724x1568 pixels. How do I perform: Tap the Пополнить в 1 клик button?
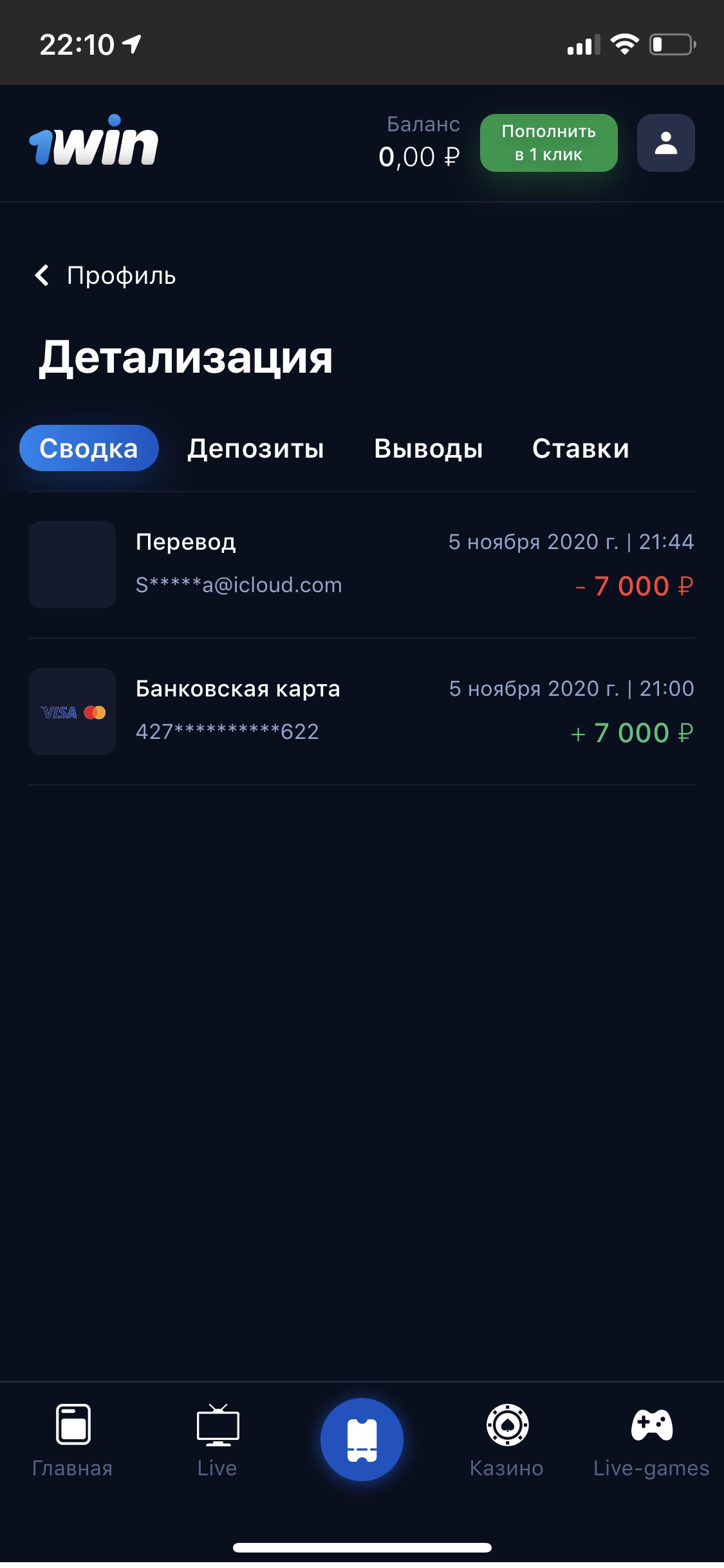[x=548, y=143]
